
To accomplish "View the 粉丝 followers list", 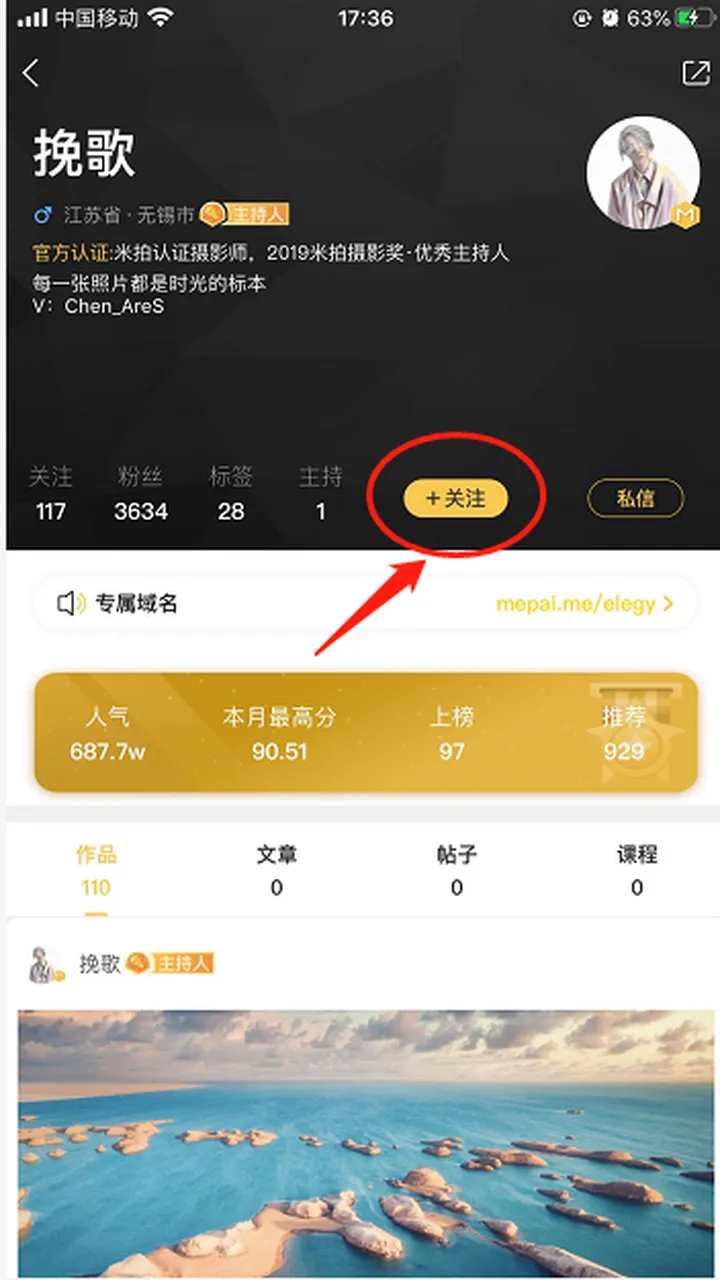I will [x=140, y=495].
